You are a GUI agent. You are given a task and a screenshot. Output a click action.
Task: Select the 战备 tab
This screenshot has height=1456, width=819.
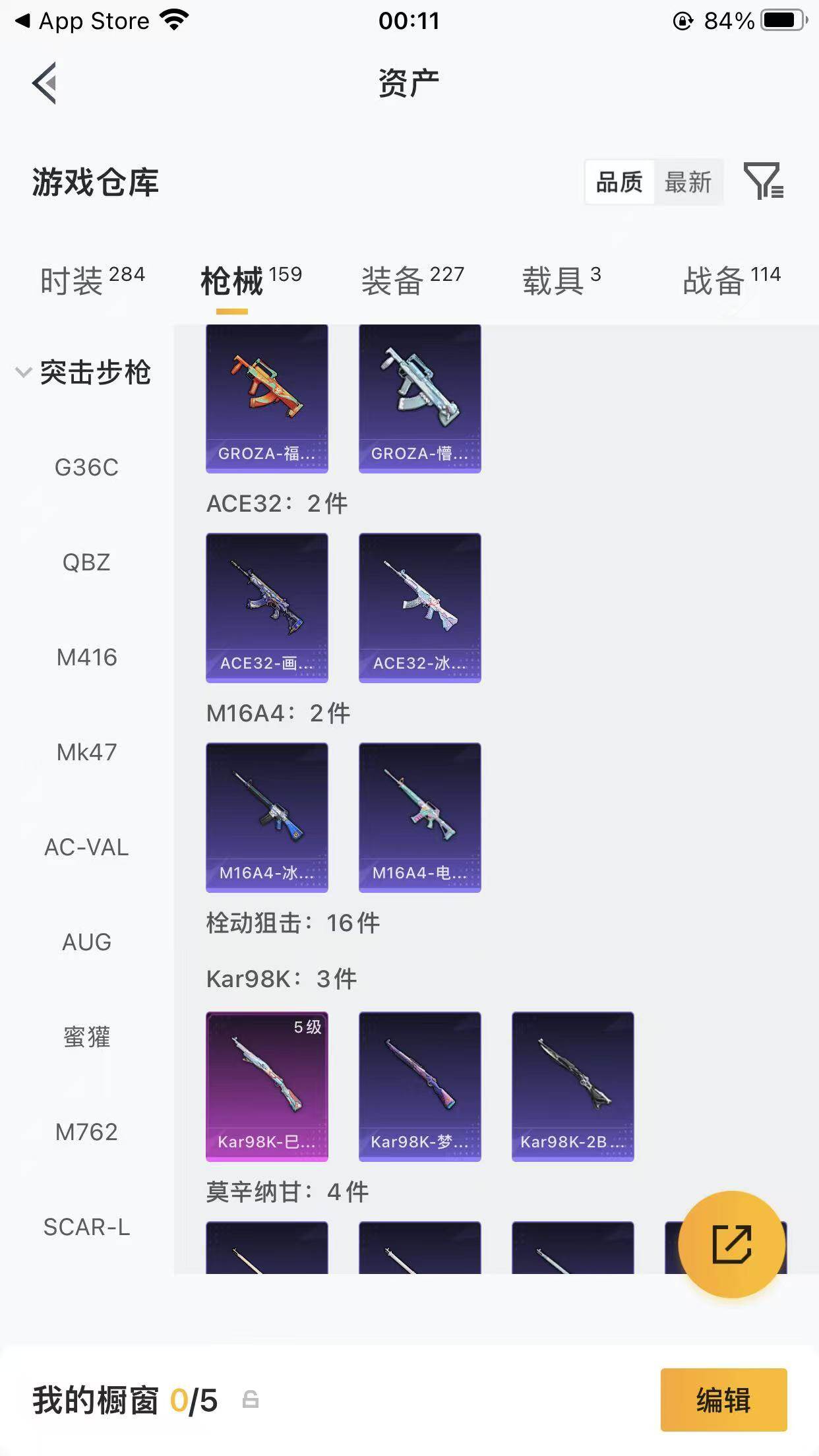tap(711, 278)
